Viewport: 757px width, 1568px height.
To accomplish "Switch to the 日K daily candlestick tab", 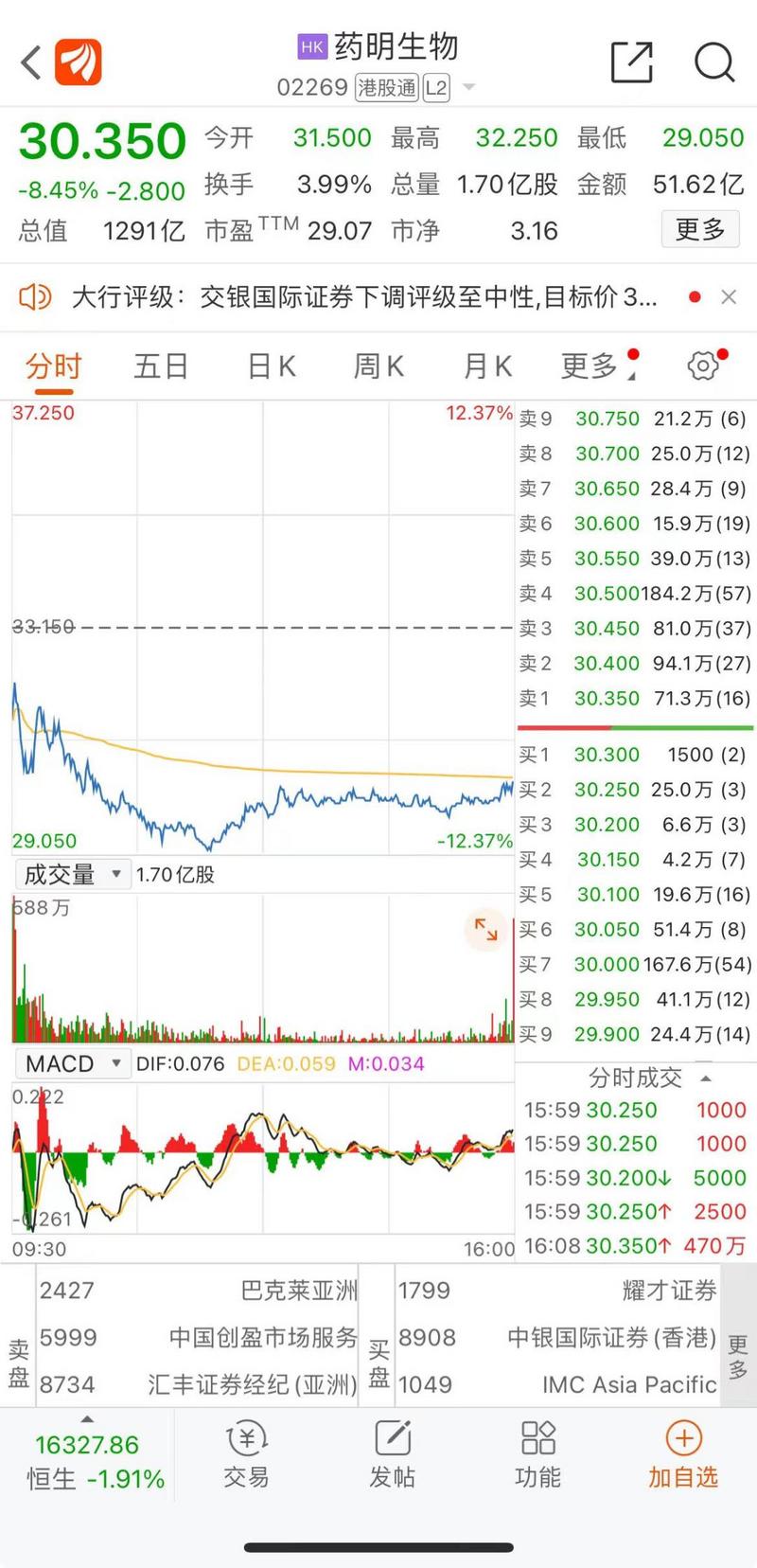I will click(270, 365).
